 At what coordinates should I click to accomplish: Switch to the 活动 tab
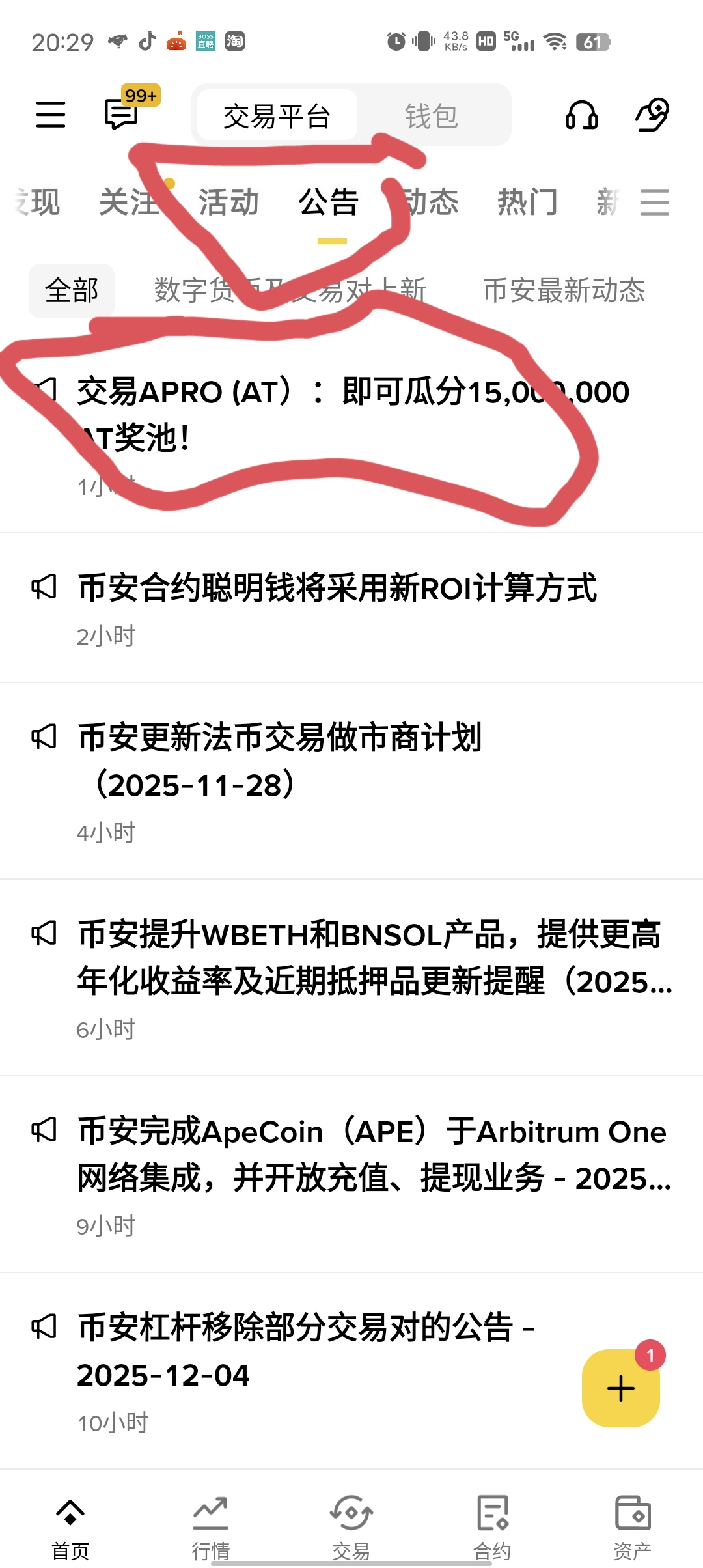click(228, 202)
